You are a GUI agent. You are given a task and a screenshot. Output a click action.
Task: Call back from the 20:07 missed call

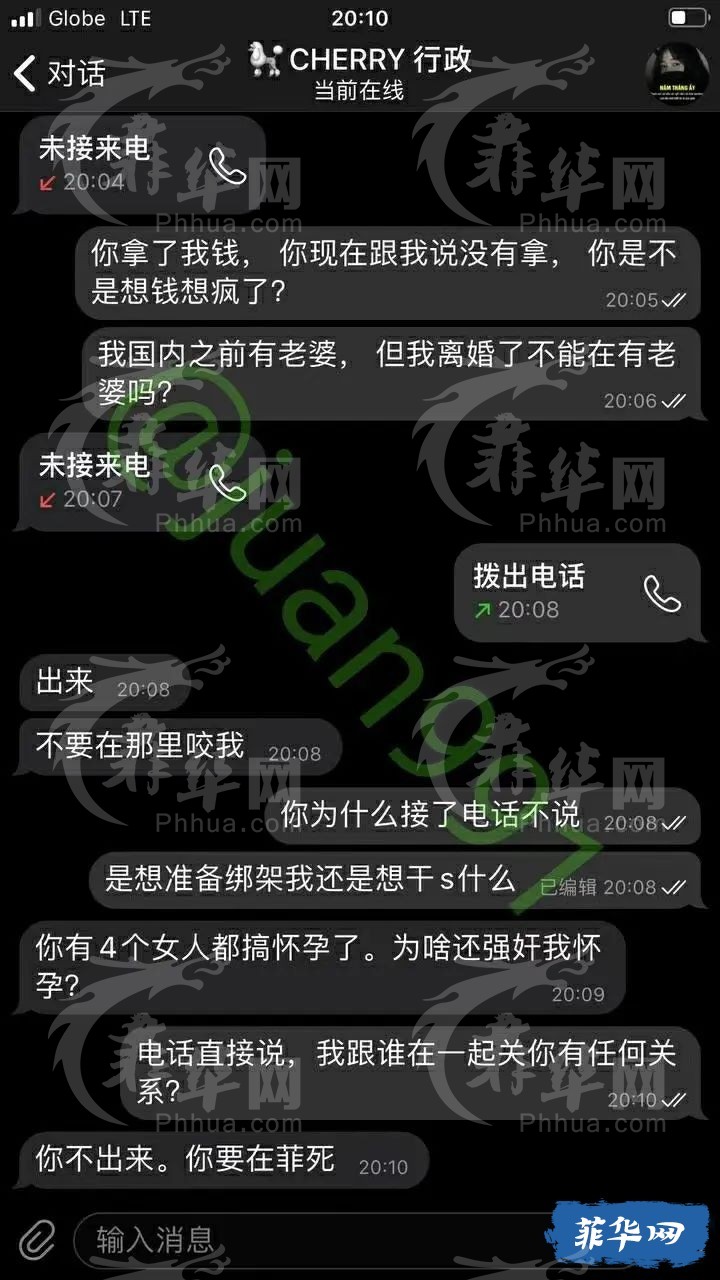(x=227, y=483)
